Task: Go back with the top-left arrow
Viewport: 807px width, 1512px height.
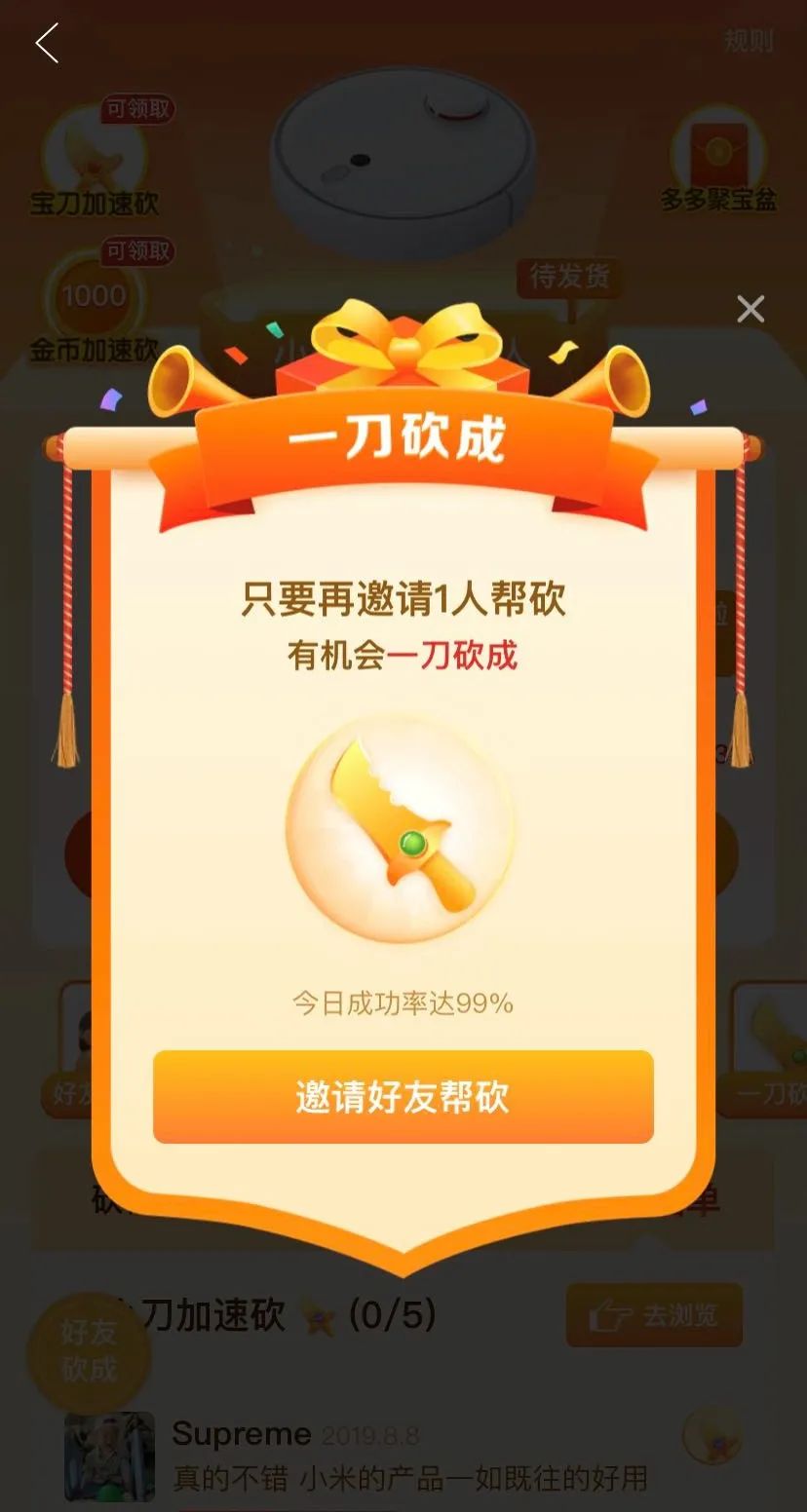Action: [x=47, y=44]
